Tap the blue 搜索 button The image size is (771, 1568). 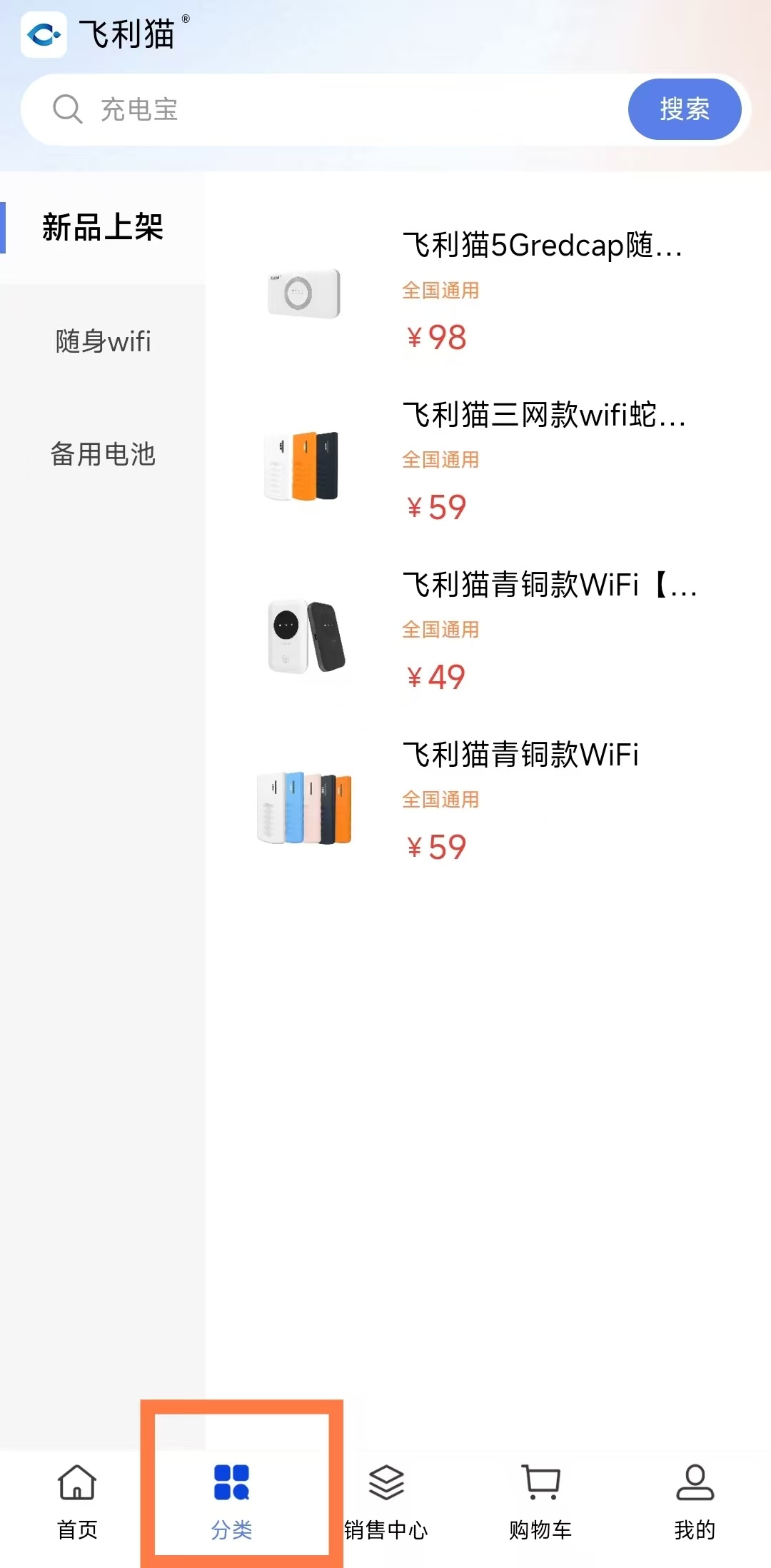tap(684, 109)
